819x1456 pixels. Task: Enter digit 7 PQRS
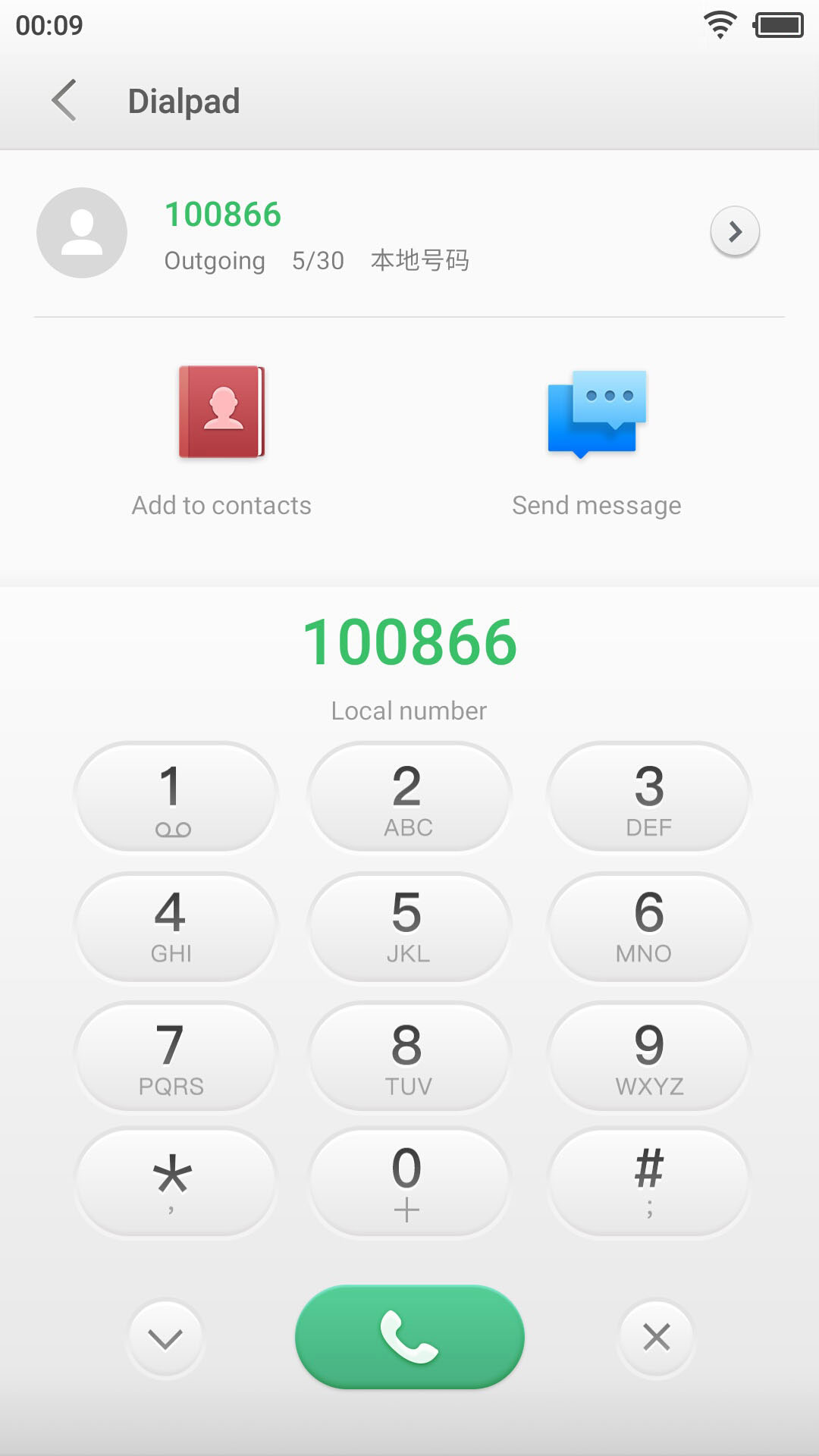point(174,1057)
